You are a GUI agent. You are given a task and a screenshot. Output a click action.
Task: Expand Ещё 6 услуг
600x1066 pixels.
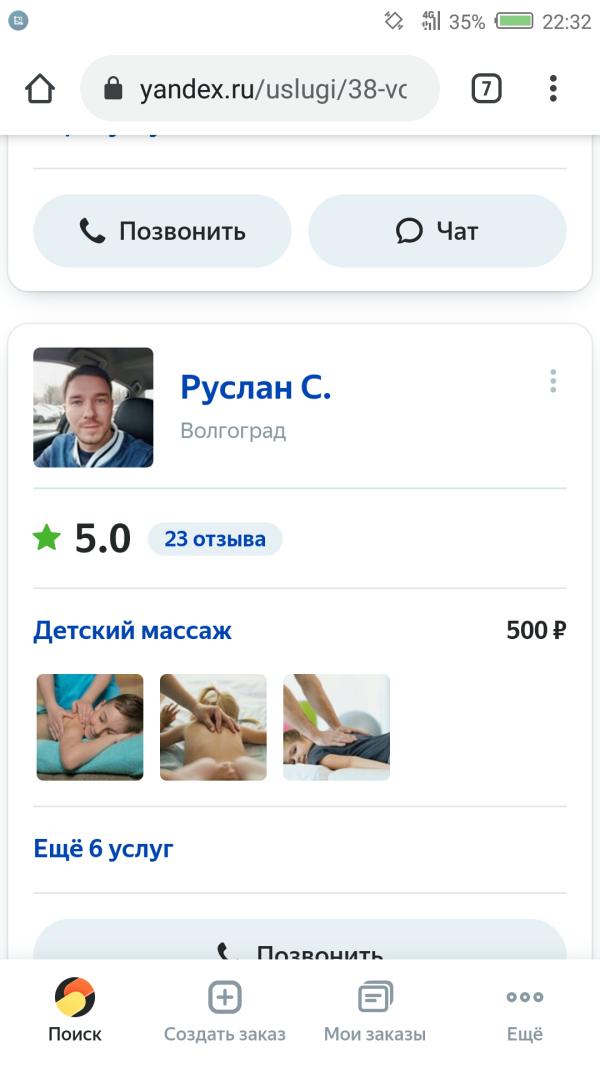pos(103,849)
